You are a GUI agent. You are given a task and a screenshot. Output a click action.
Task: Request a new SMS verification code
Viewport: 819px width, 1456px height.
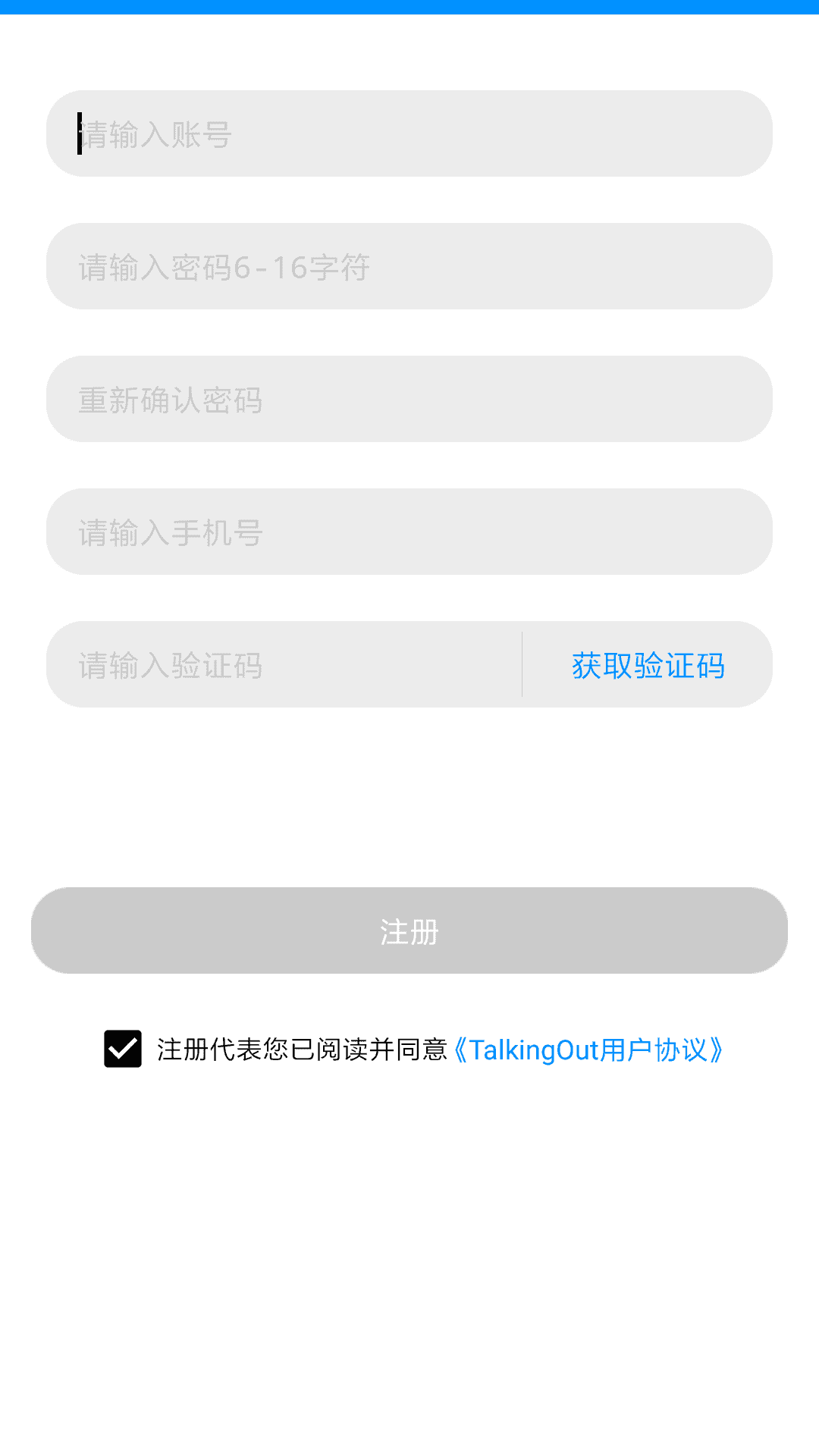point(648,664)
